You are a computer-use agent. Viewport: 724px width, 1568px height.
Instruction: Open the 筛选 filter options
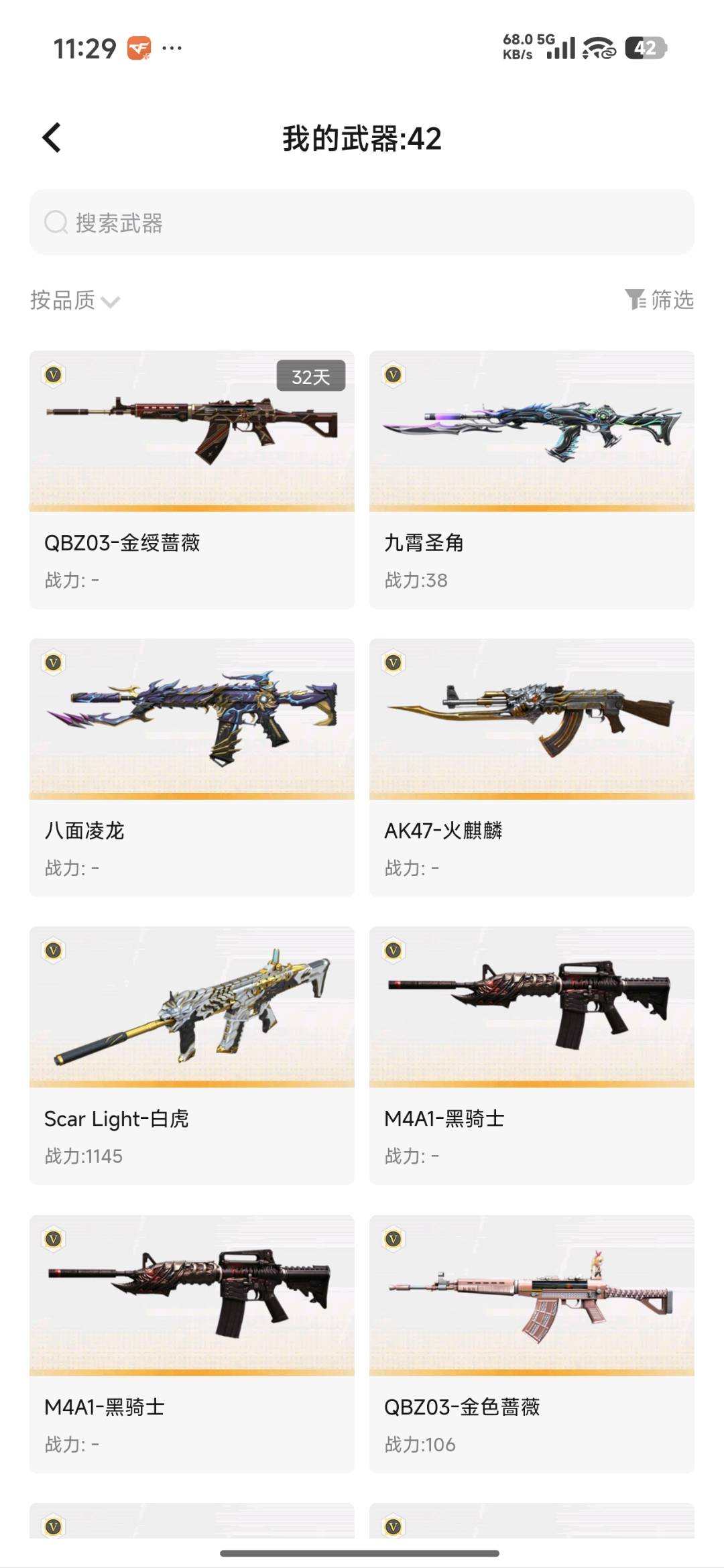coord(659,300)
